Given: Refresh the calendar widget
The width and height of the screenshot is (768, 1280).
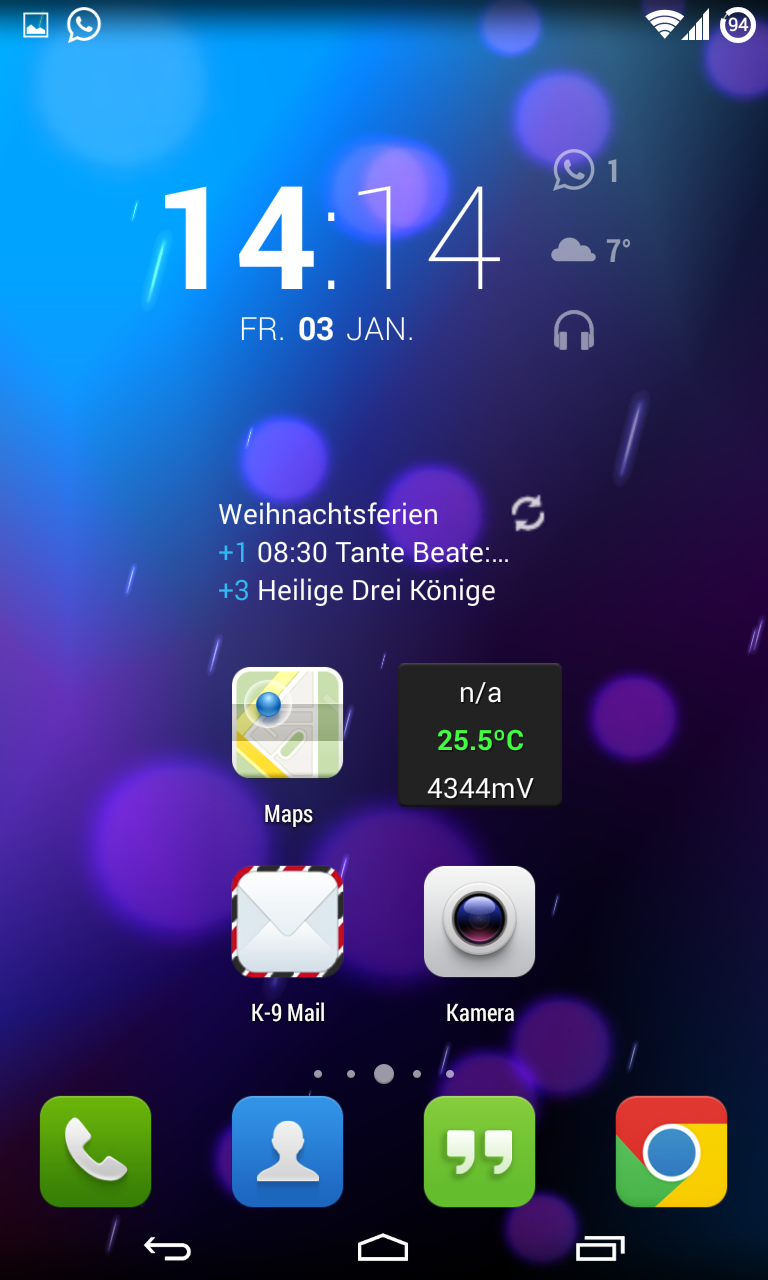Looking at the screenshot, I should 528,514.
